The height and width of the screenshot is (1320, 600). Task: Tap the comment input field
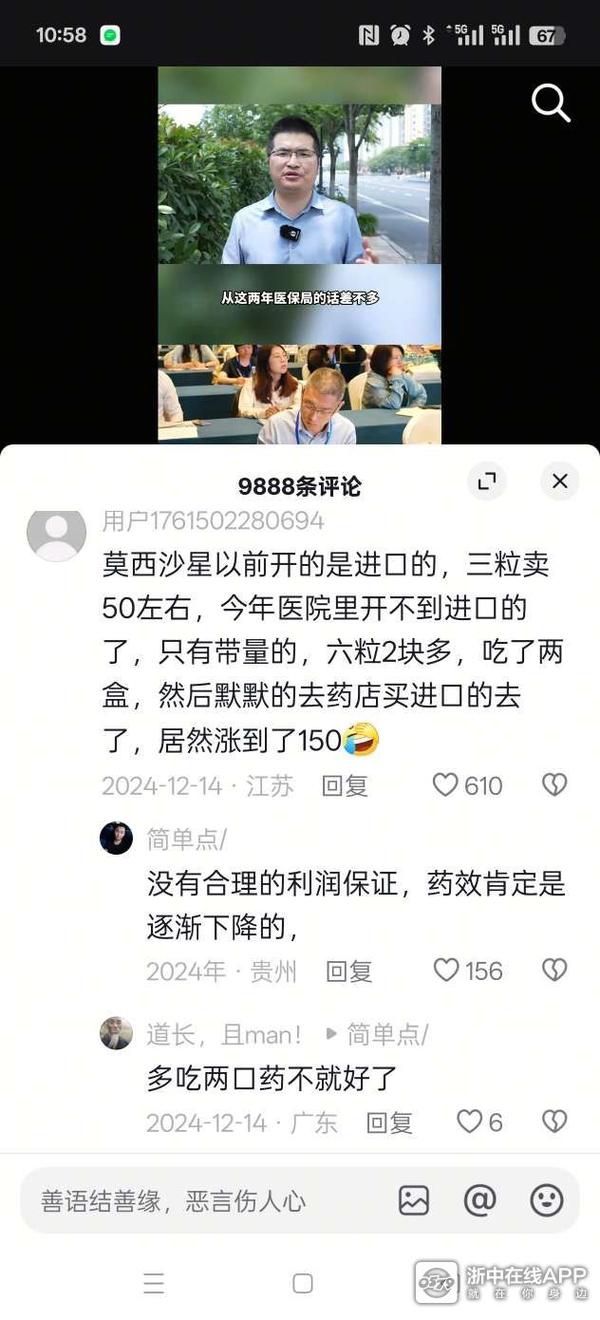pyautogui.click(x=200, y=1201)
